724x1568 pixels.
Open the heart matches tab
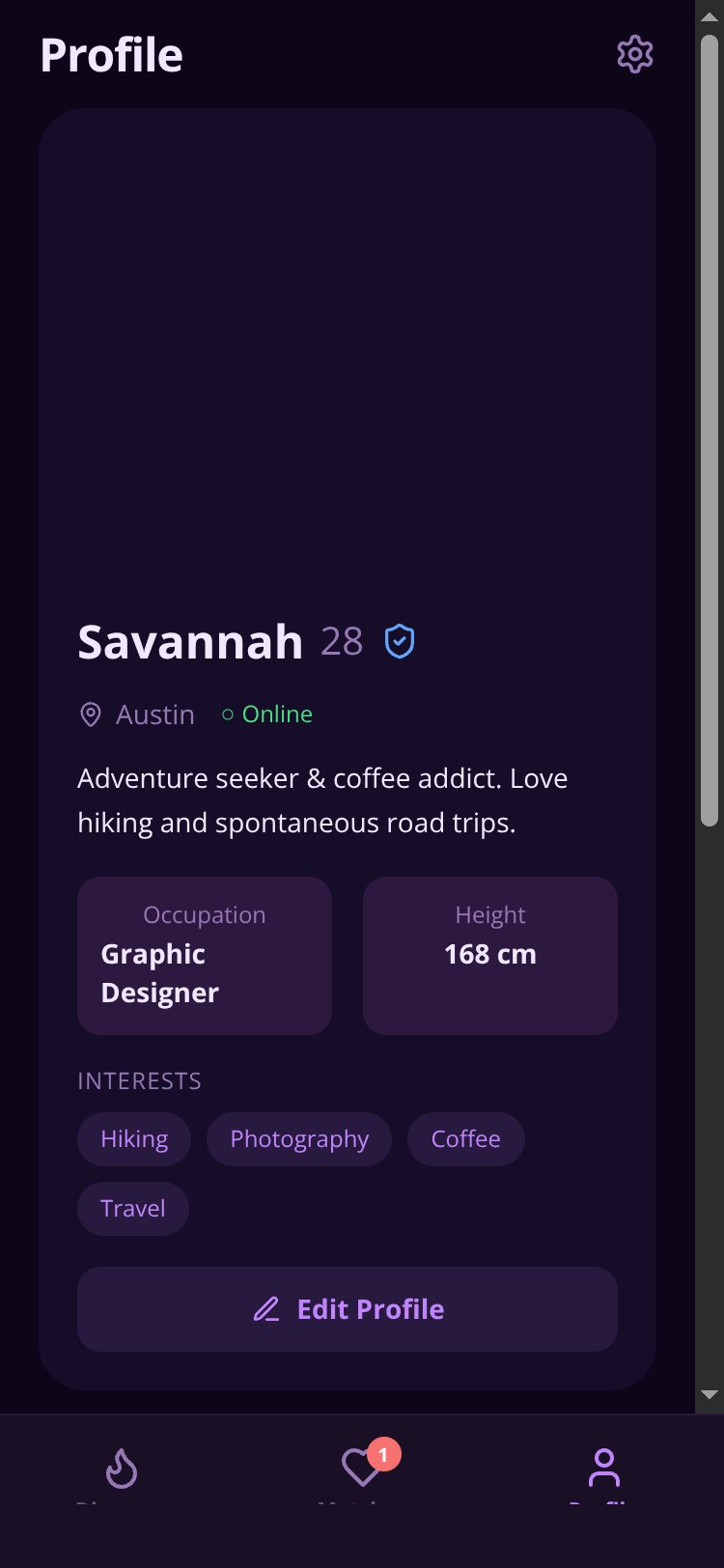pos(362,1470)
